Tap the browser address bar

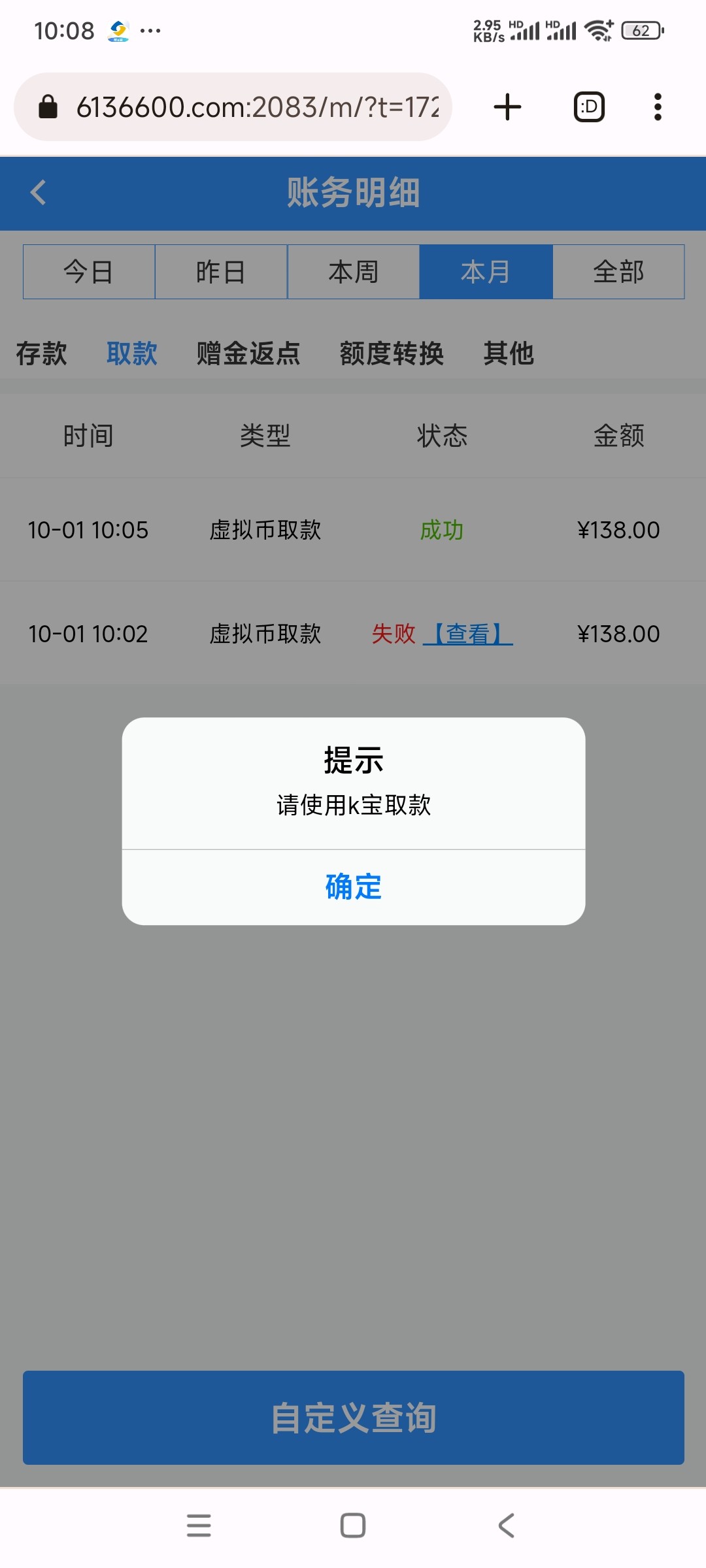pos(255,107)
